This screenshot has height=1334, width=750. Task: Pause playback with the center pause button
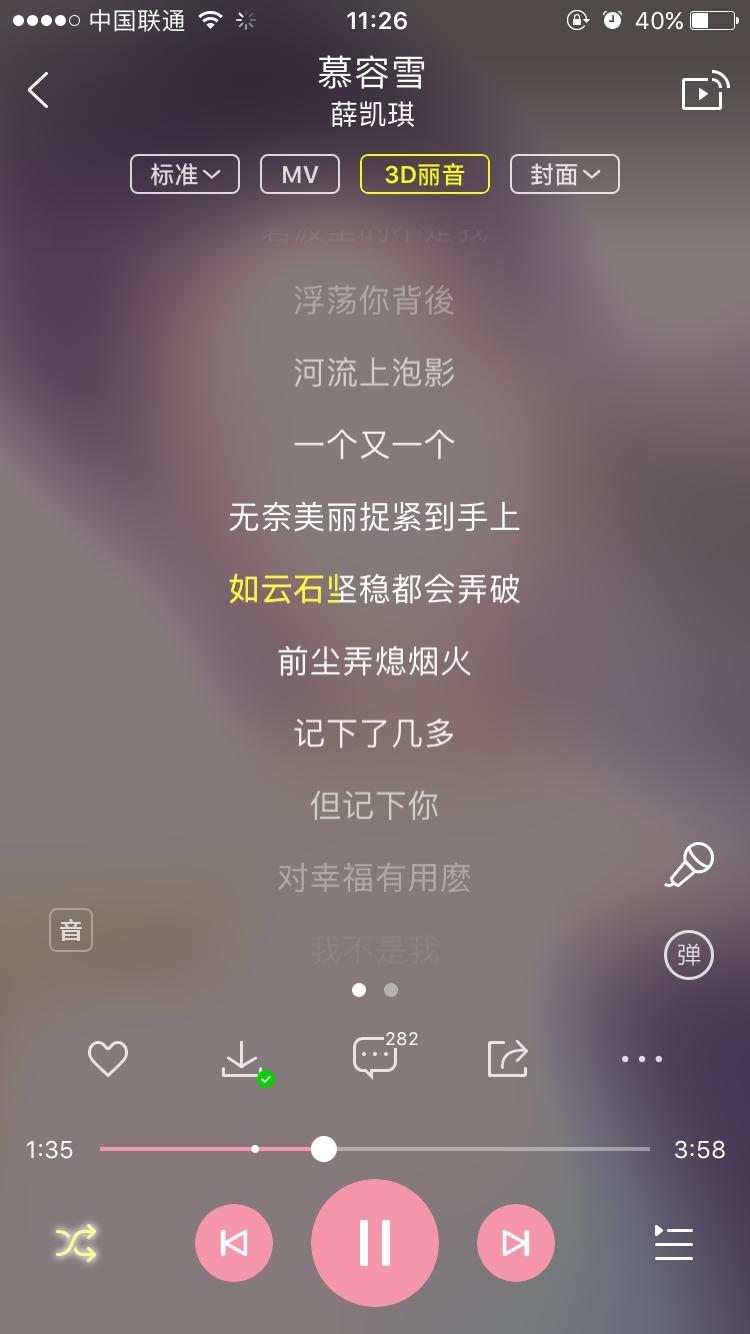point(374,1242)
